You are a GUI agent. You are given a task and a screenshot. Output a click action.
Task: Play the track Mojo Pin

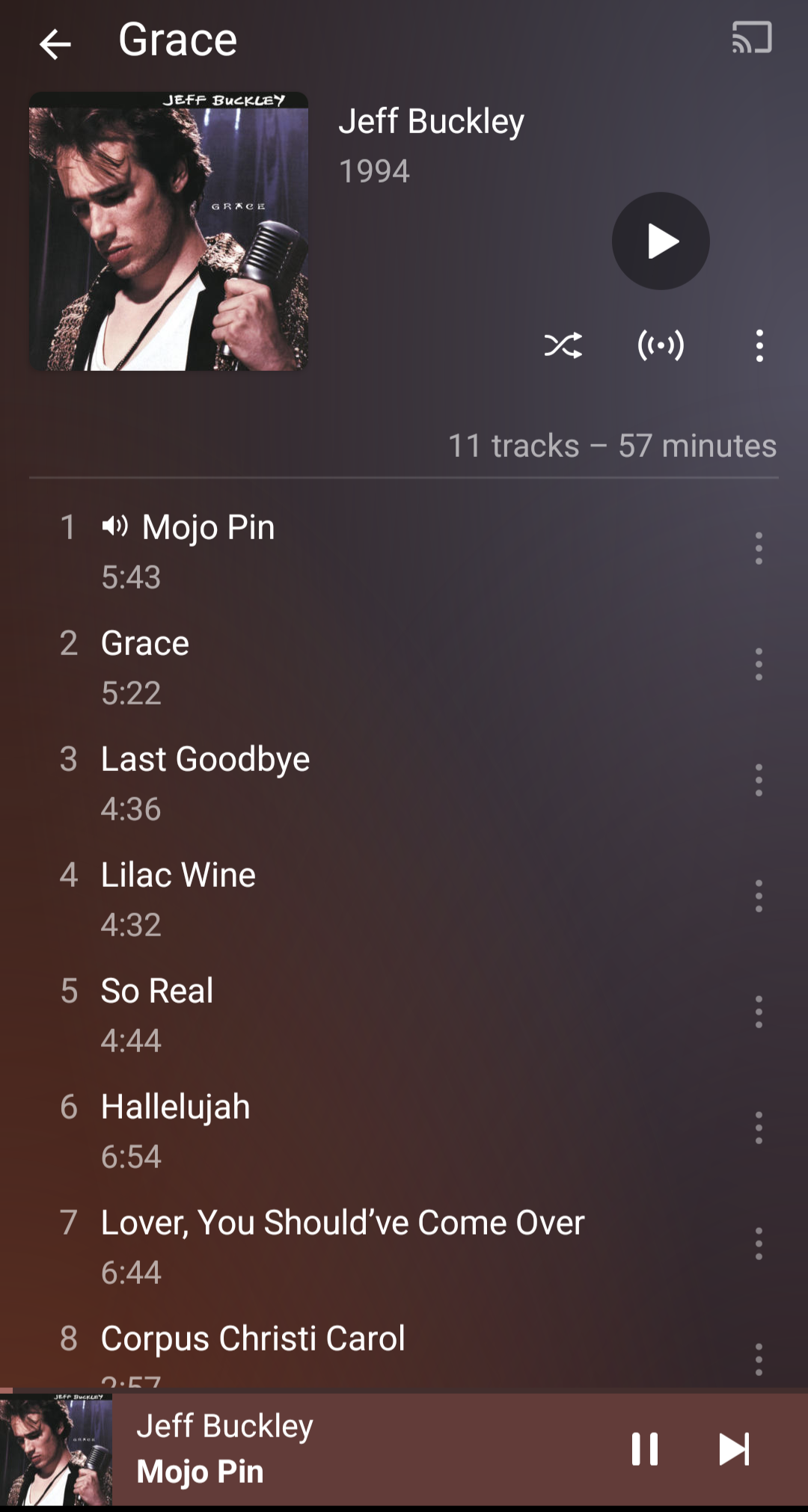(x=208, y=528)
